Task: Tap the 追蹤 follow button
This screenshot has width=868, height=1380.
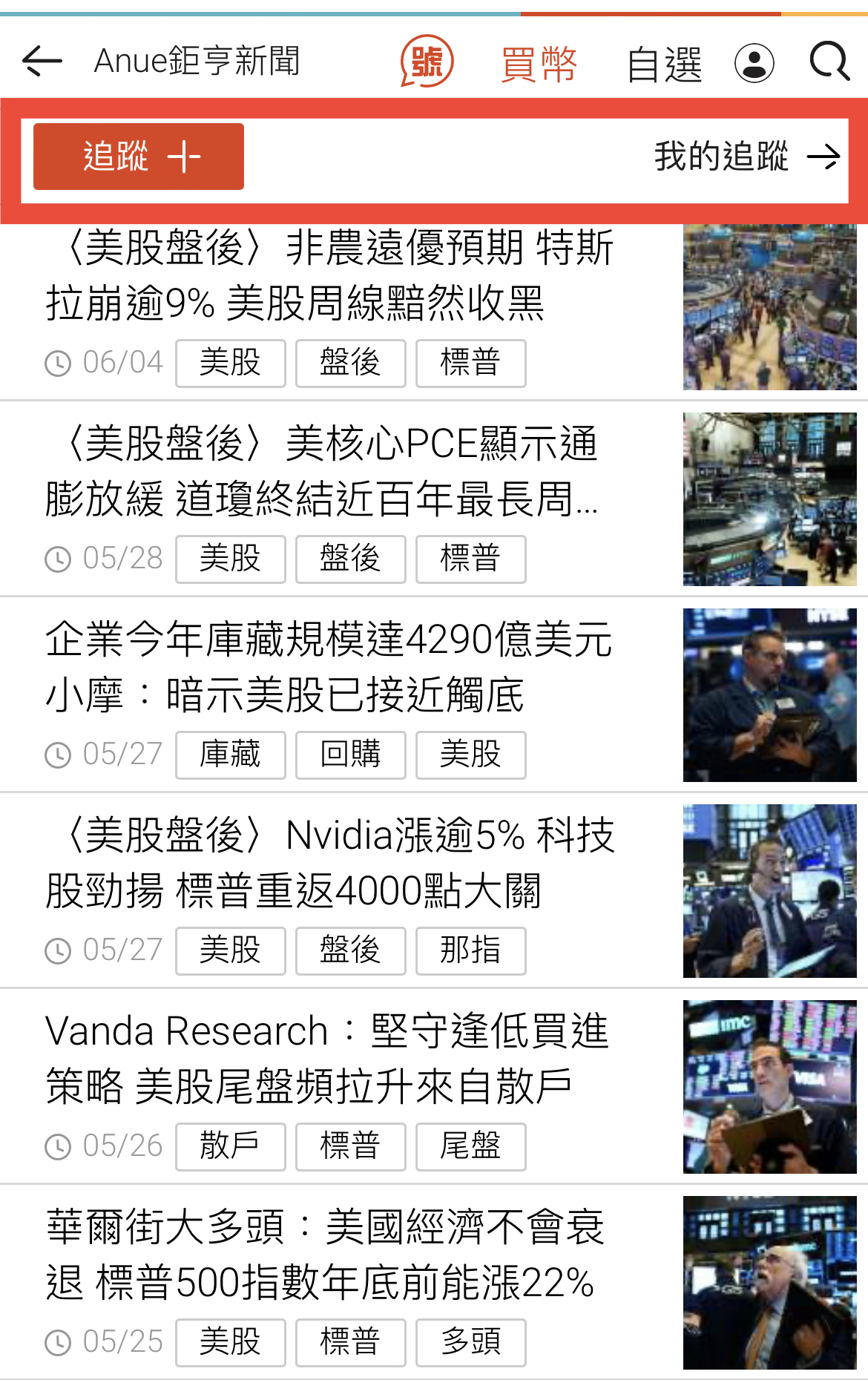Action: [x=139, y=157]
